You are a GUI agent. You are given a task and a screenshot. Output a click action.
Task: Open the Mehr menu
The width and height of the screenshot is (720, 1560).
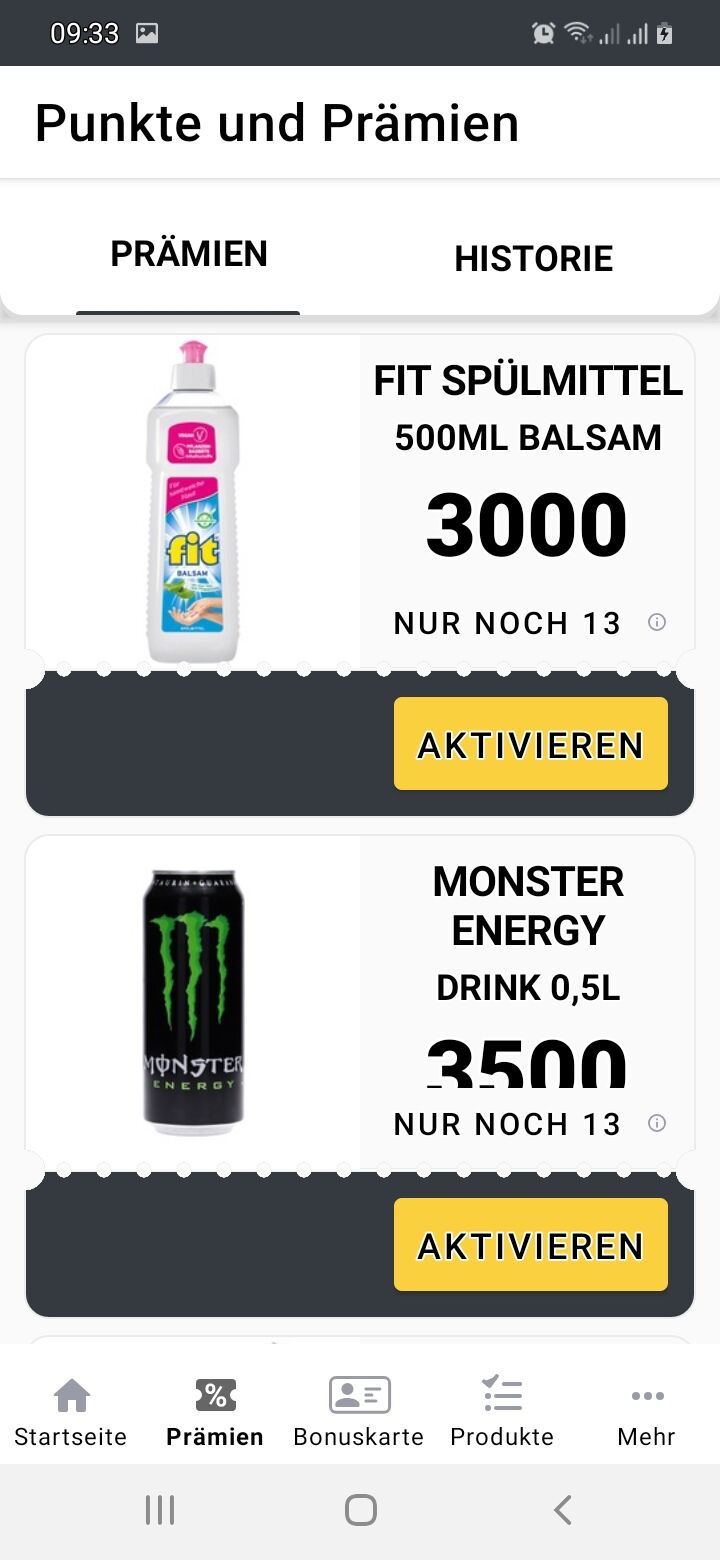click(x=647, y=1413)
